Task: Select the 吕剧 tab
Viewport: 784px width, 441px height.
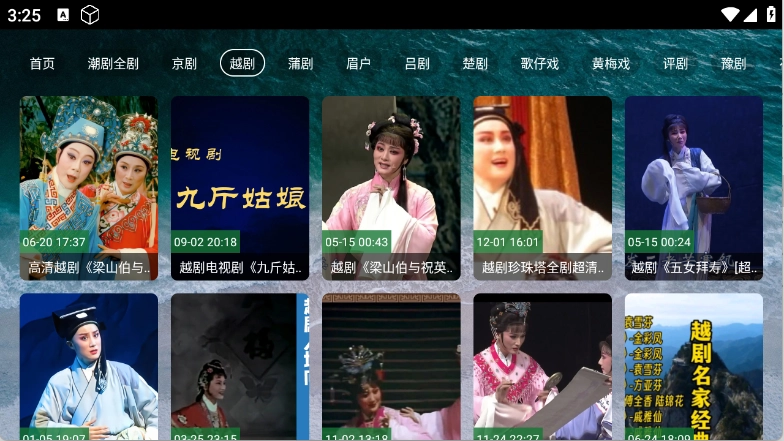Action: point(417,63)
